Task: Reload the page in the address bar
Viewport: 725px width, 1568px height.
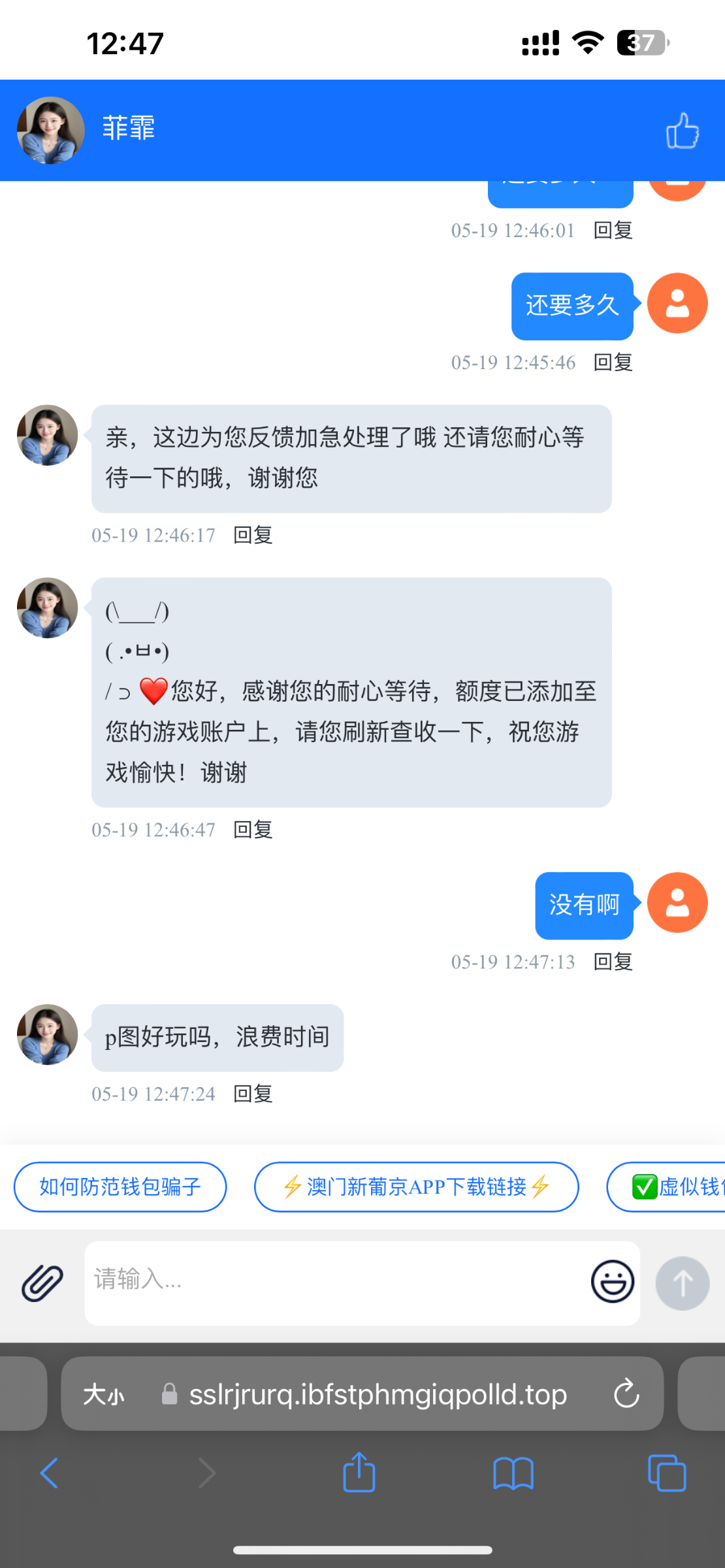Action: coord(626,1394)
